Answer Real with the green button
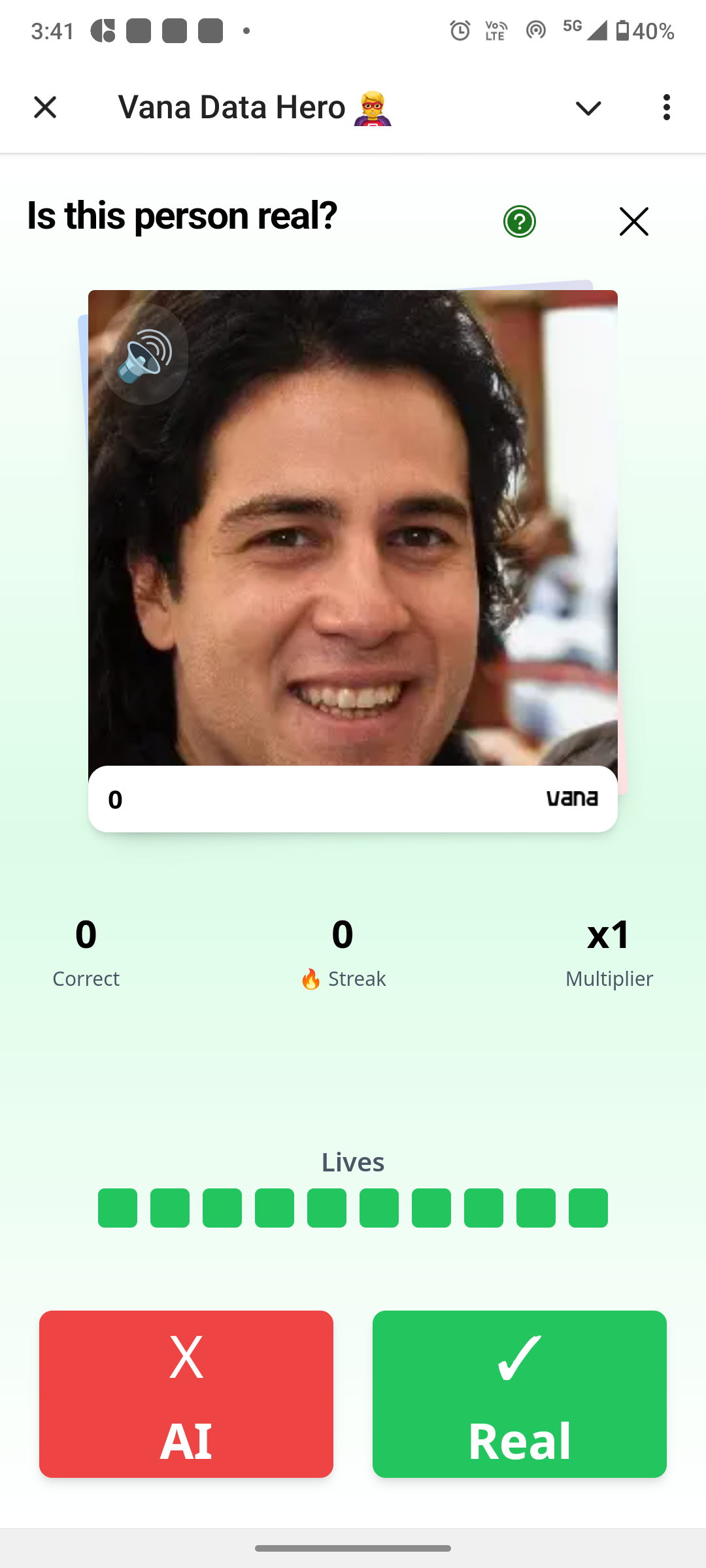 pos(520,1394)
